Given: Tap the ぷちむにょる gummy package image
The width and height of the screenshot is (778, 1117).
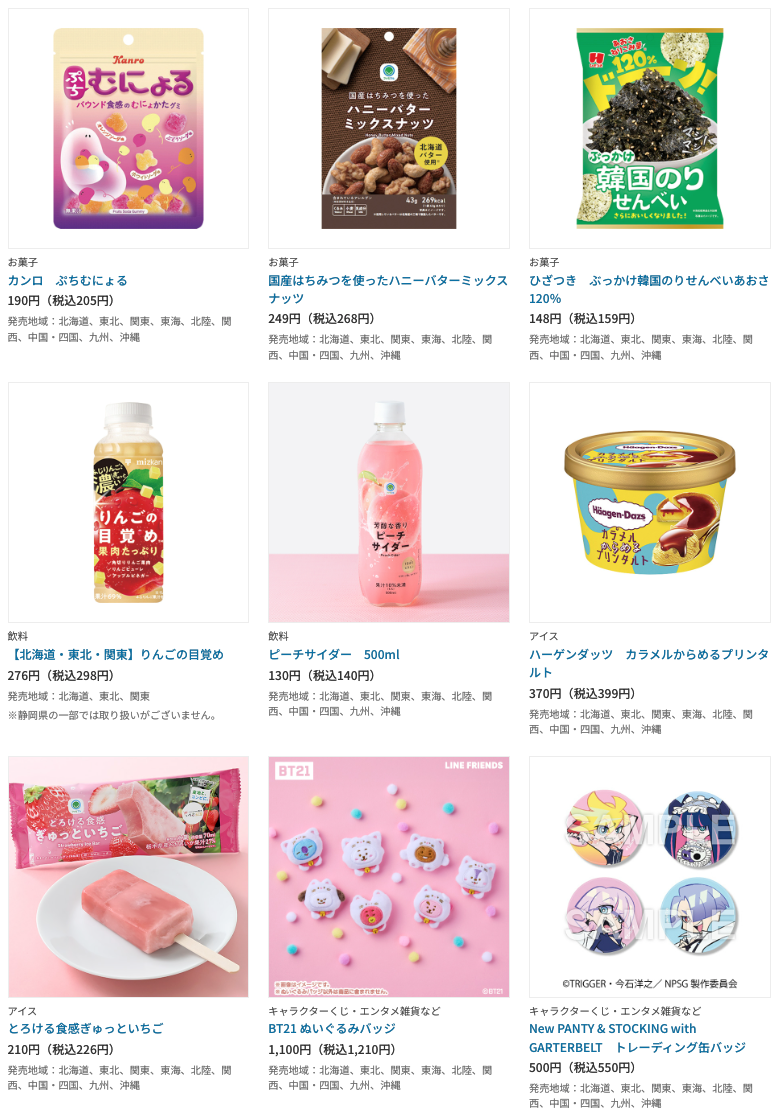Looking at the screenshot, I should (128, 129).
